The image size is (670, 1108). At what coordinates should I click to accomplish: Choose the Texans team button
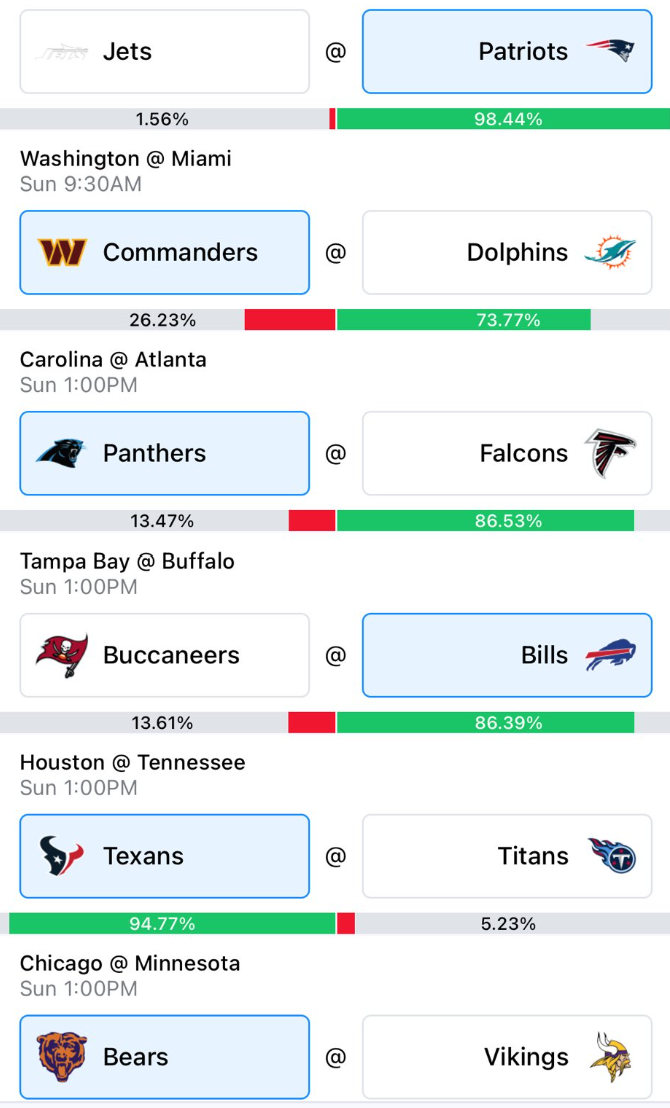(x=165, y=856)
